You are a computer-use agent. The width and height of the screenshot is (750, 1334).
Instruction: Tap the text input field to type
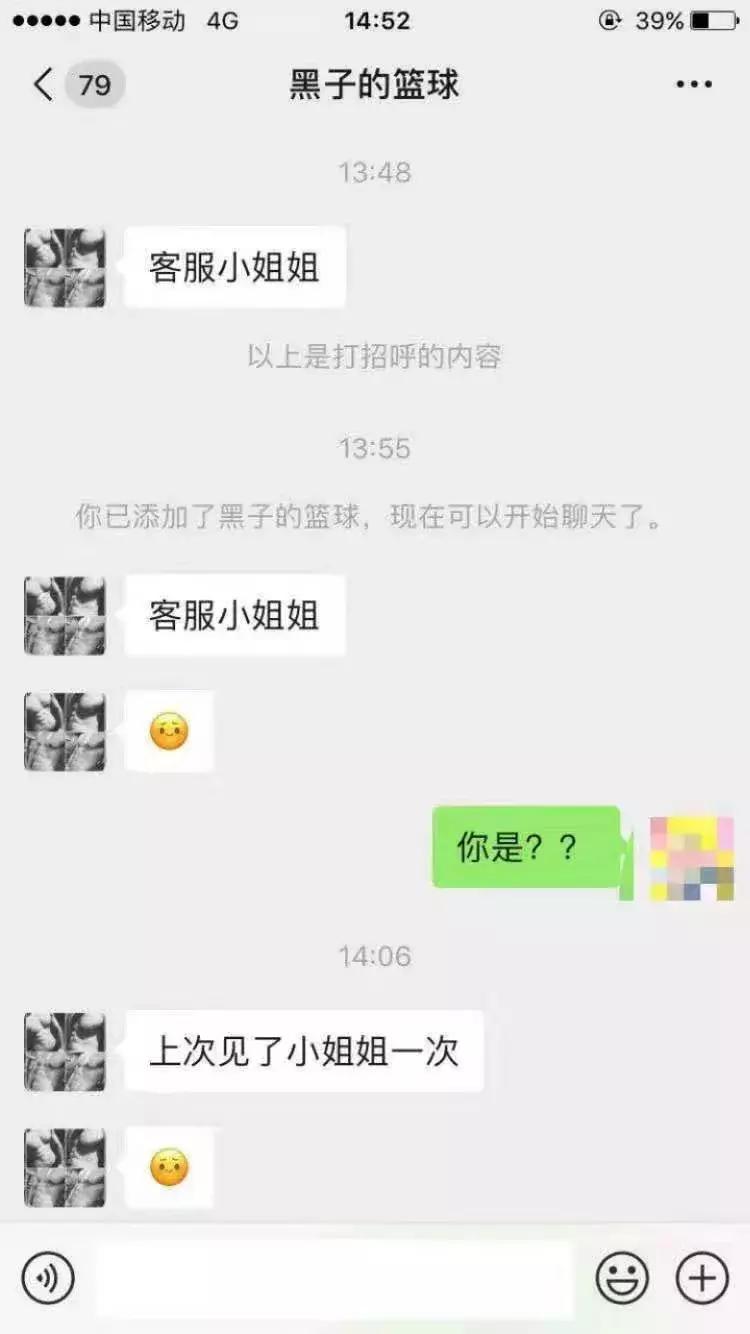coord(330,1277)
